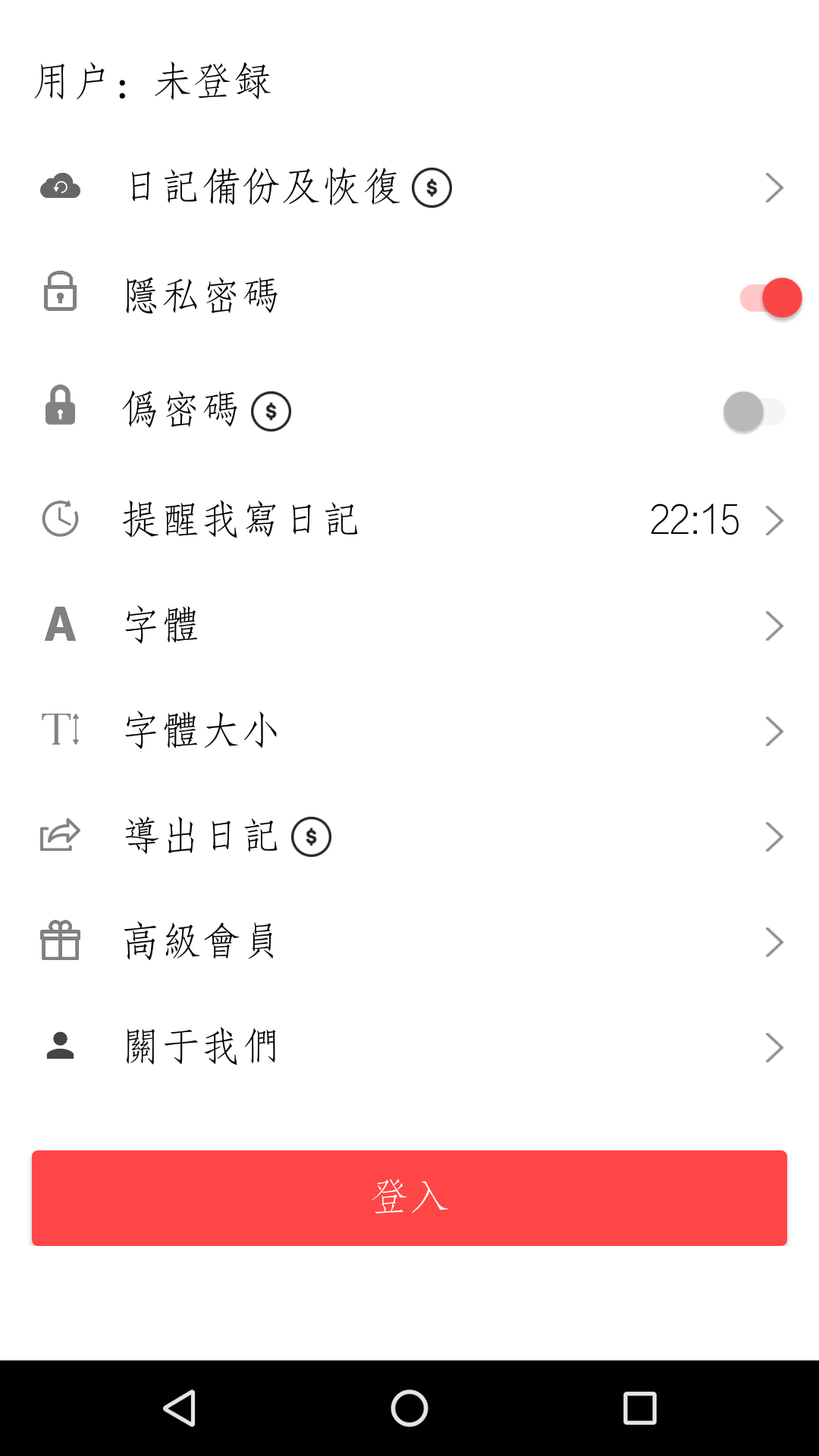Go back using the system back button
The image size is (819, 1456).
[x=180, y=1408]
